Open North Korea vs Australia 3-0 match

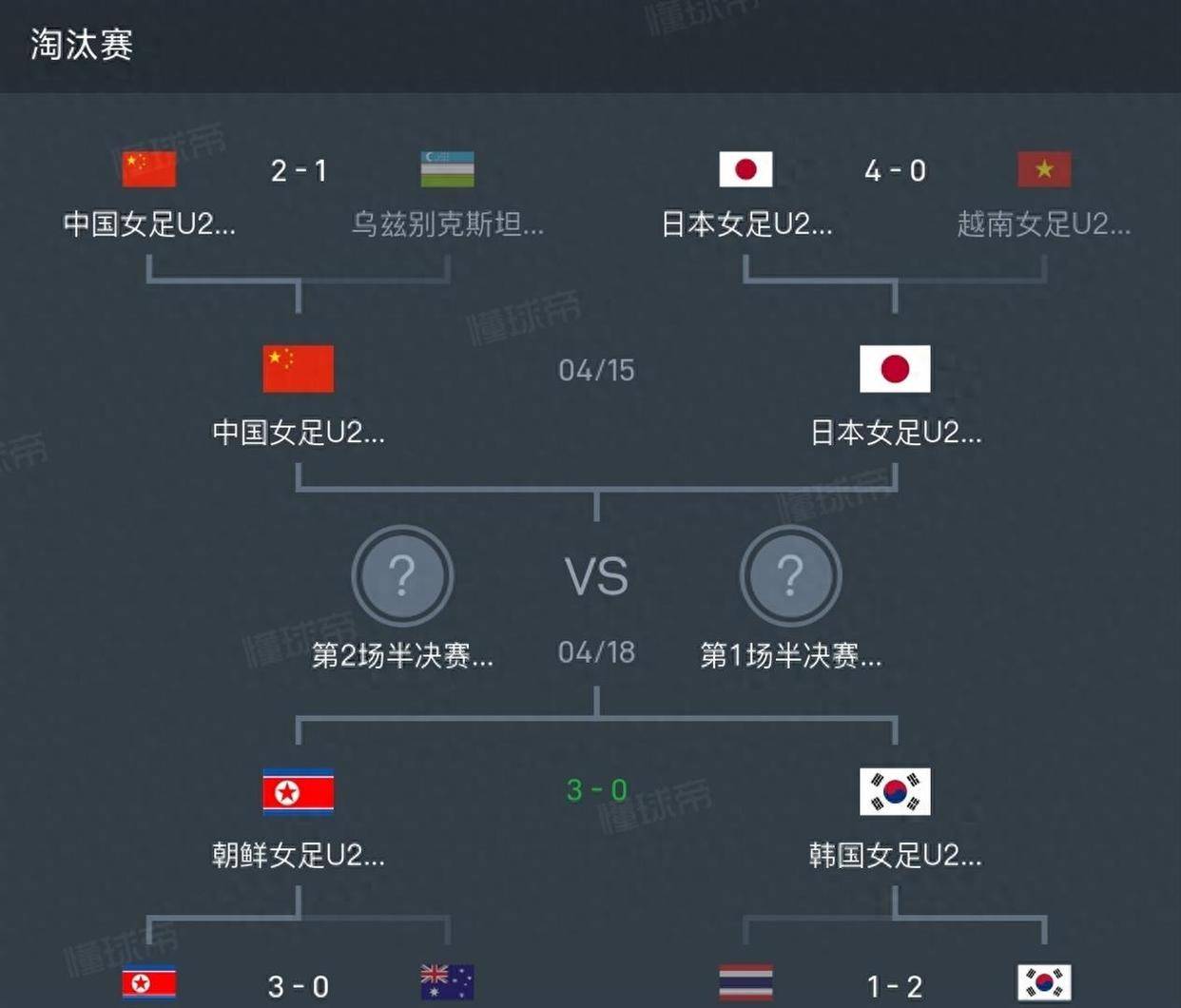[299, 986]
